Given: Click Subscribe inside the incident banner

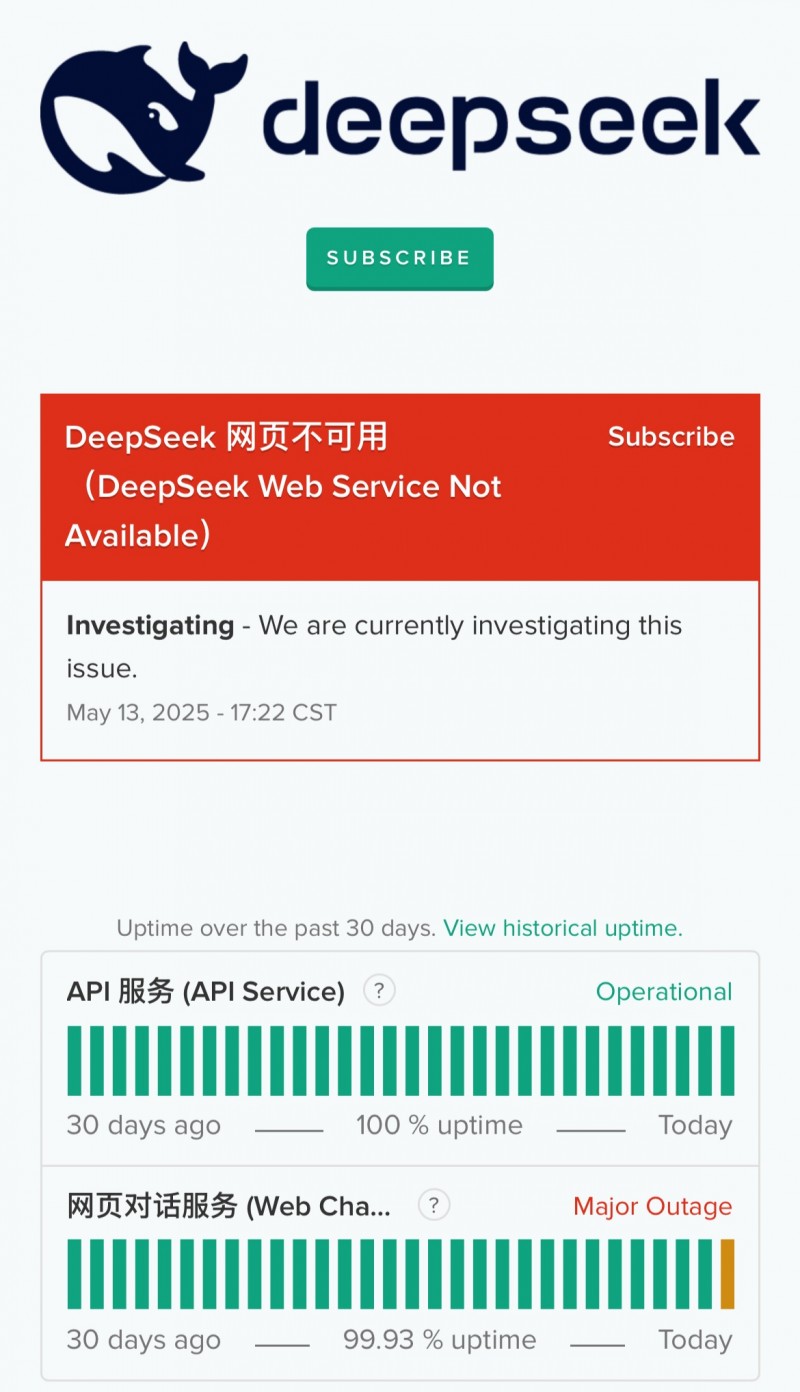Looking at the screenshot, I should pyautogui.click(x=671, y=436).
